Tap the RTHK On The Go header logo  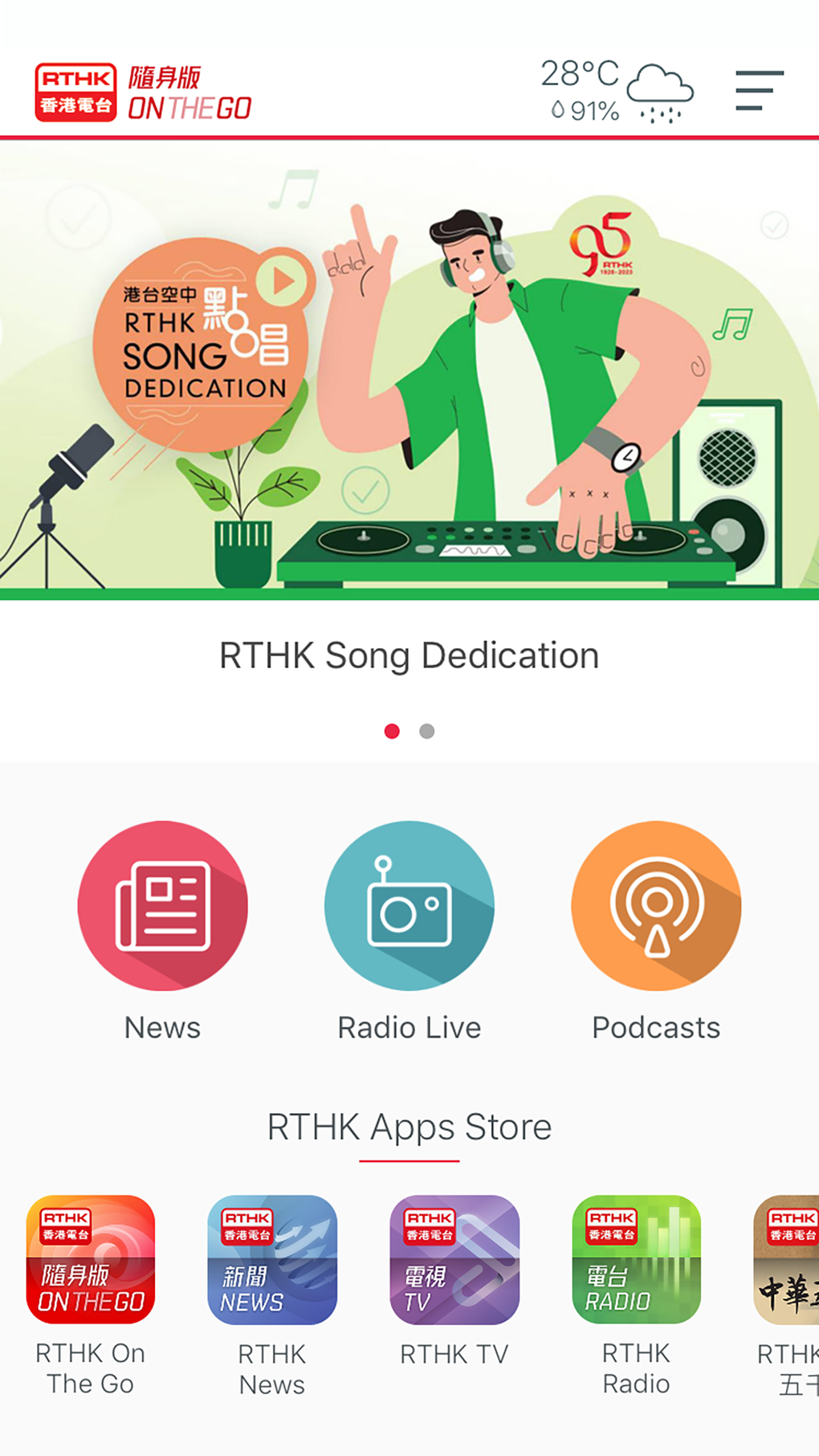click(143, 90)
